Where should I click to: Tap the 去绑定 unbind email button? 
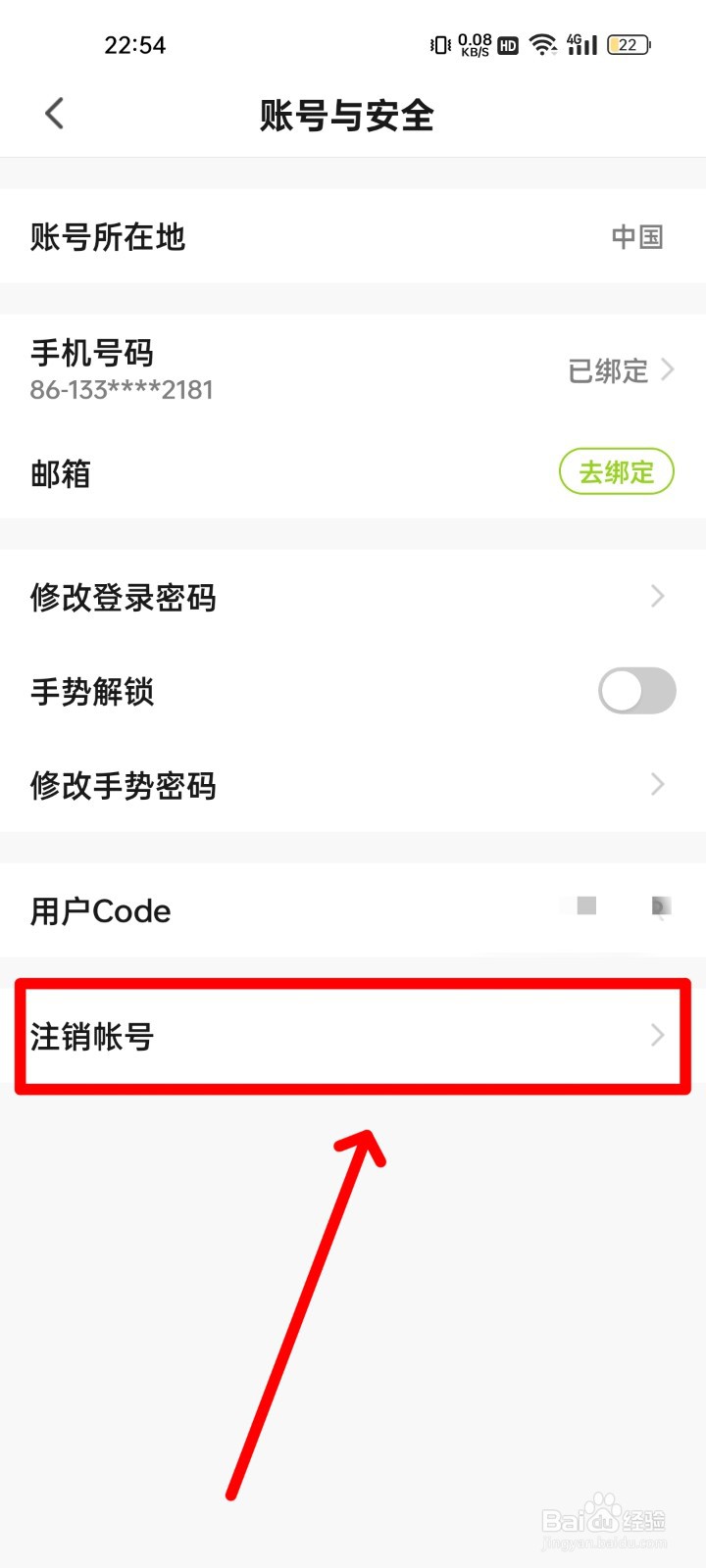(616, 471)
